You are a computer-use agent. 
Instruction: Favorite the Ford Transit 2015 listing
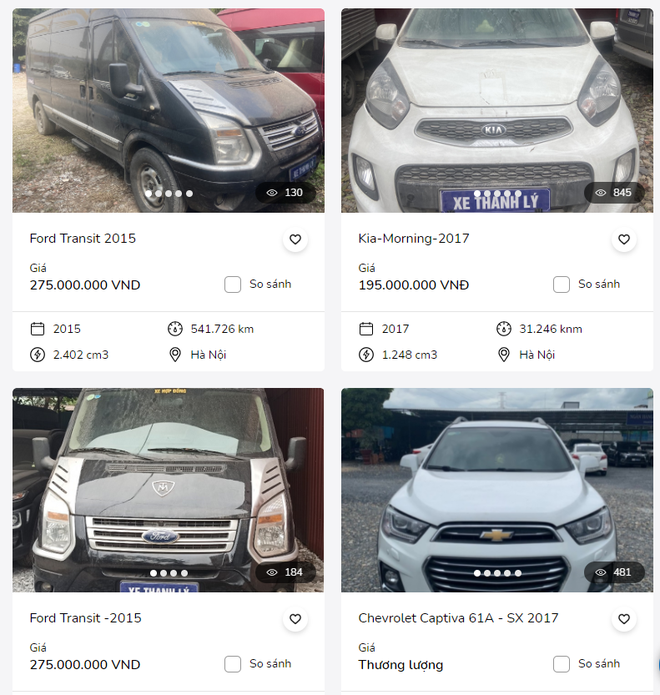tap(295, 240)
